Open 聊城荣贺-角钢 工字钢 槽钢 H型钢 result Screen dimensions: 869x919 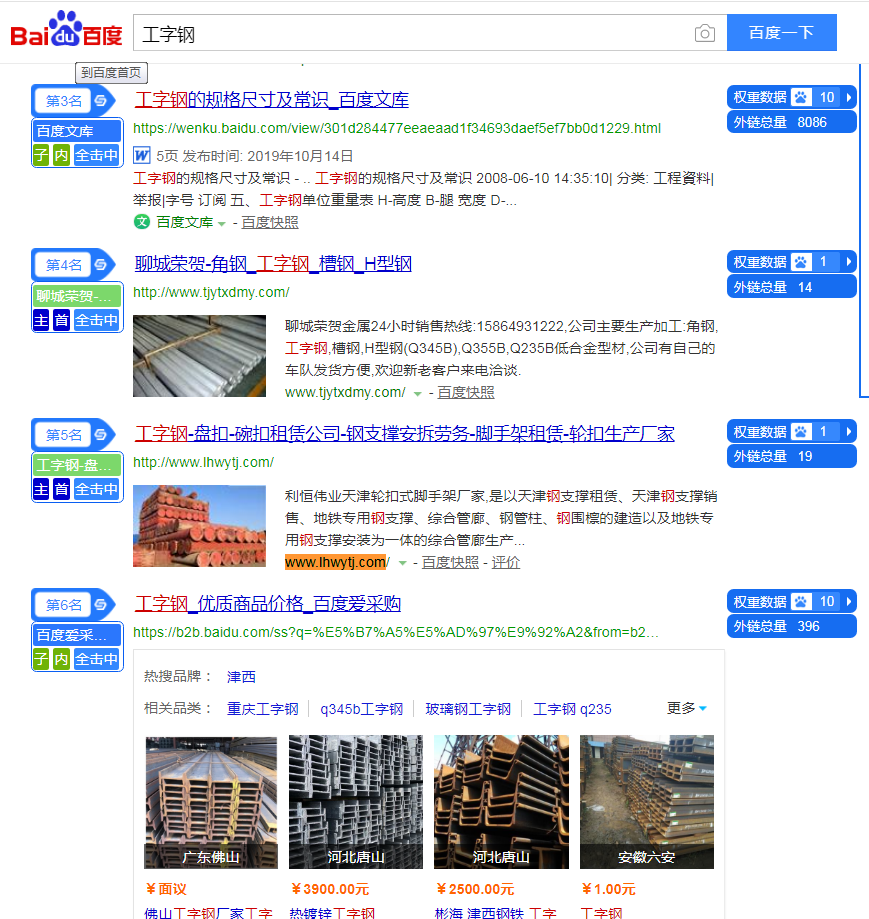(273, 264)
